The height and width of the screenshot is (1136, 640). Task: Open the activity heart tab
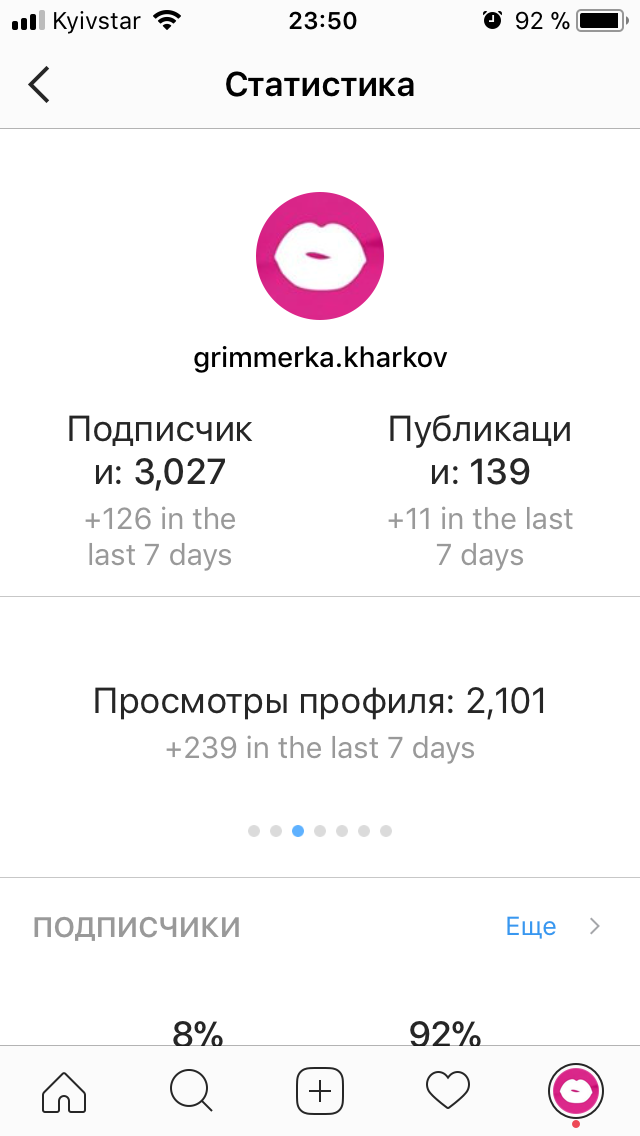pos(447,1089)
